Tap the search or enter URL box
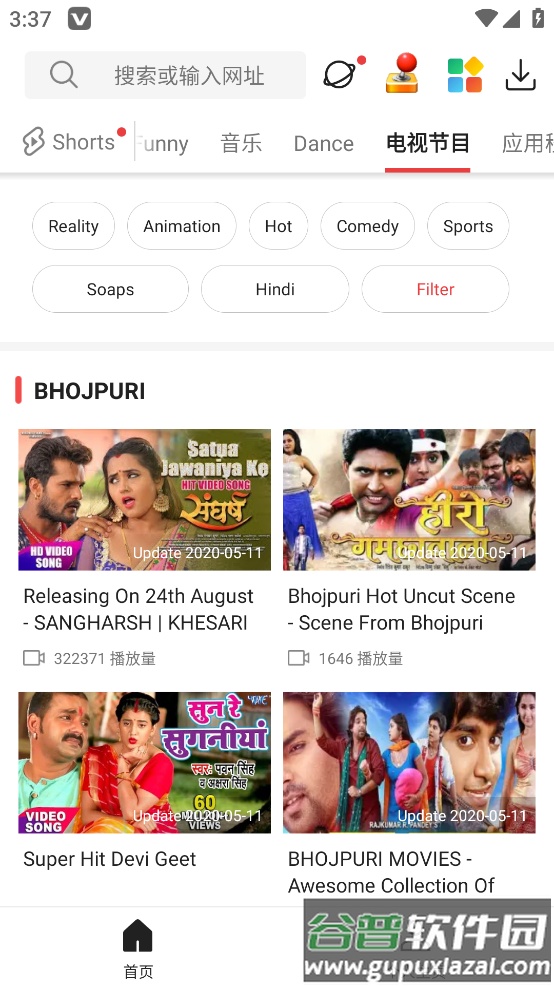The height and width of the screenshot is (986, 554). (165, 75)
